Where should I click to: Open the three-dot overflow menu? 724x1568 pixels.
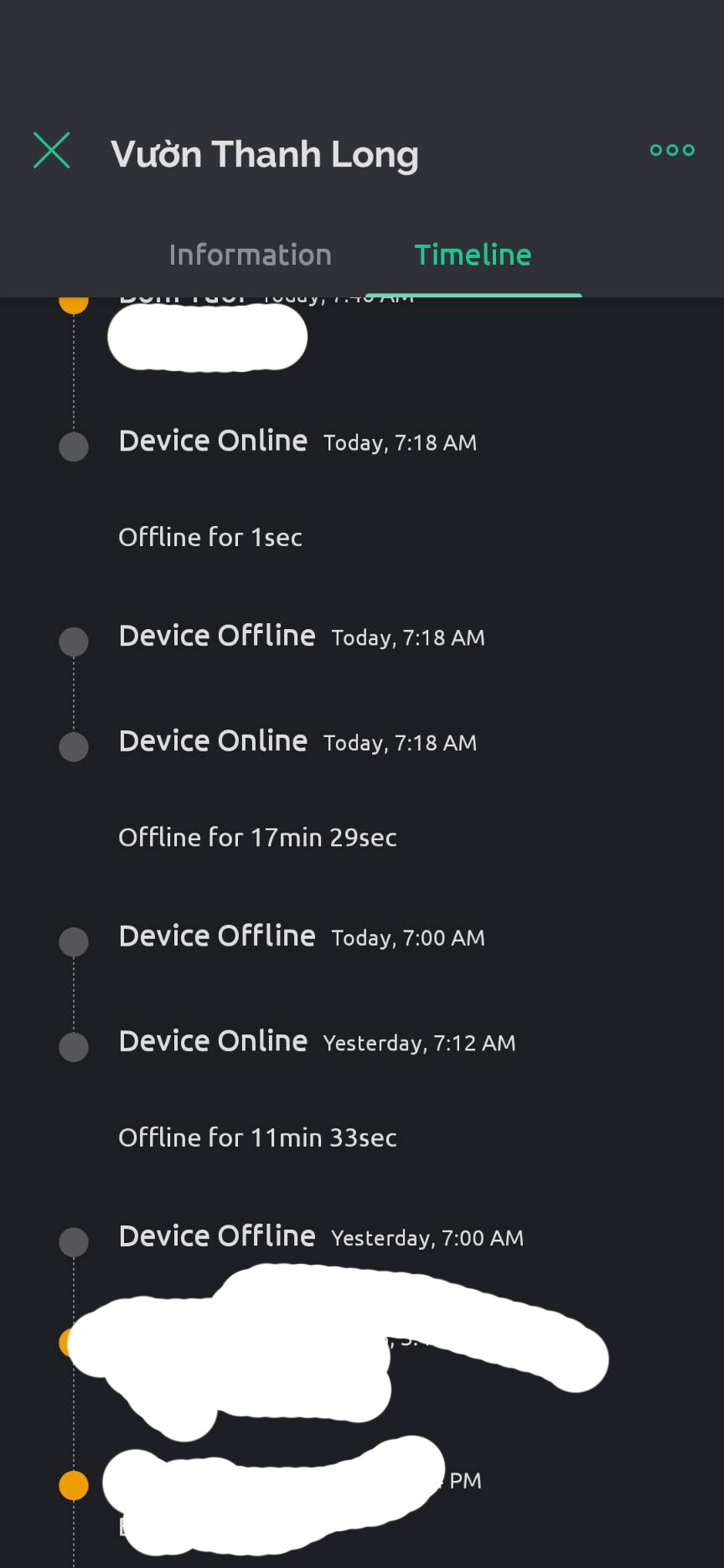(672, 150)
